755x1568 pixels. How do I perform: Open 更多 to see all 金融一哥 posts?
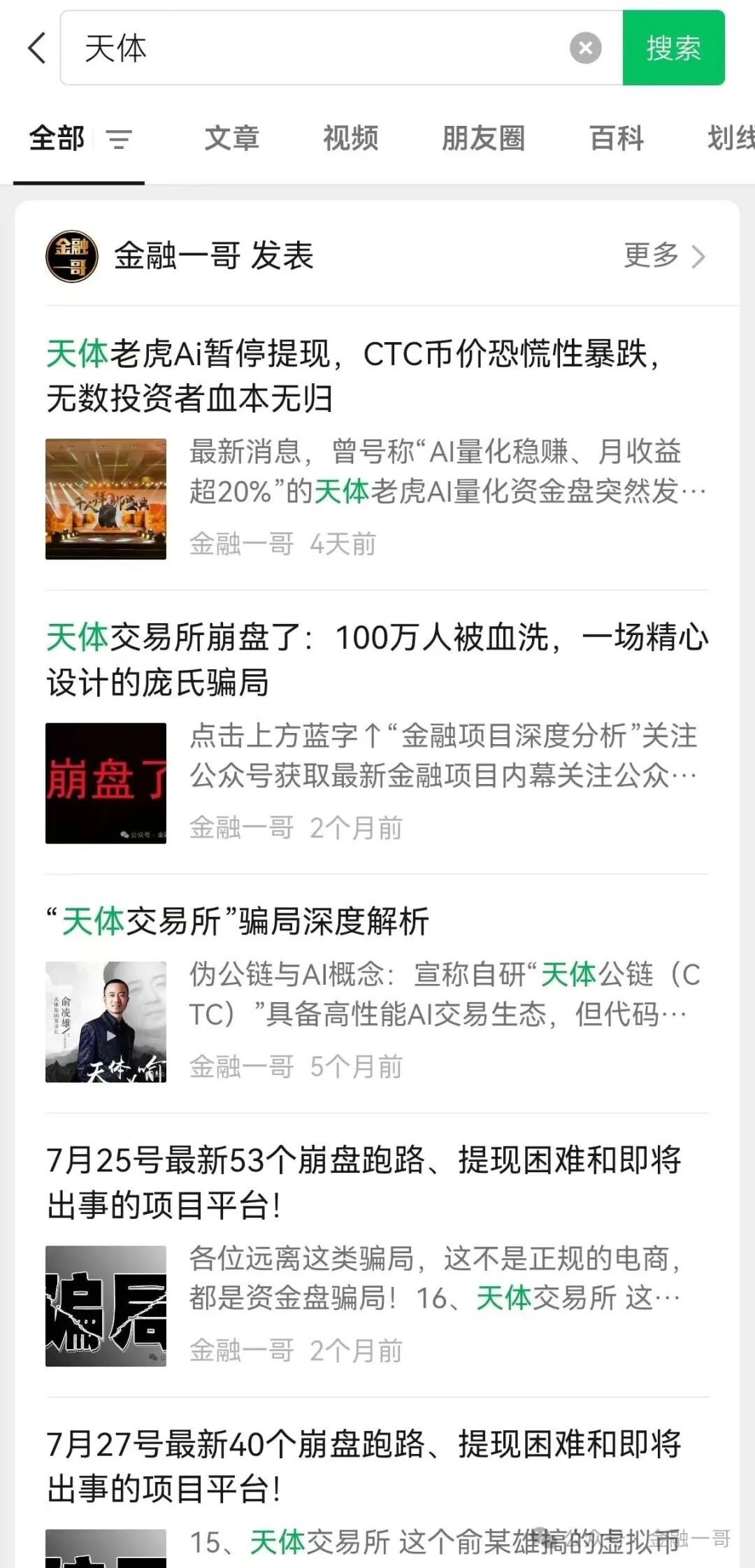pos(650,257)
